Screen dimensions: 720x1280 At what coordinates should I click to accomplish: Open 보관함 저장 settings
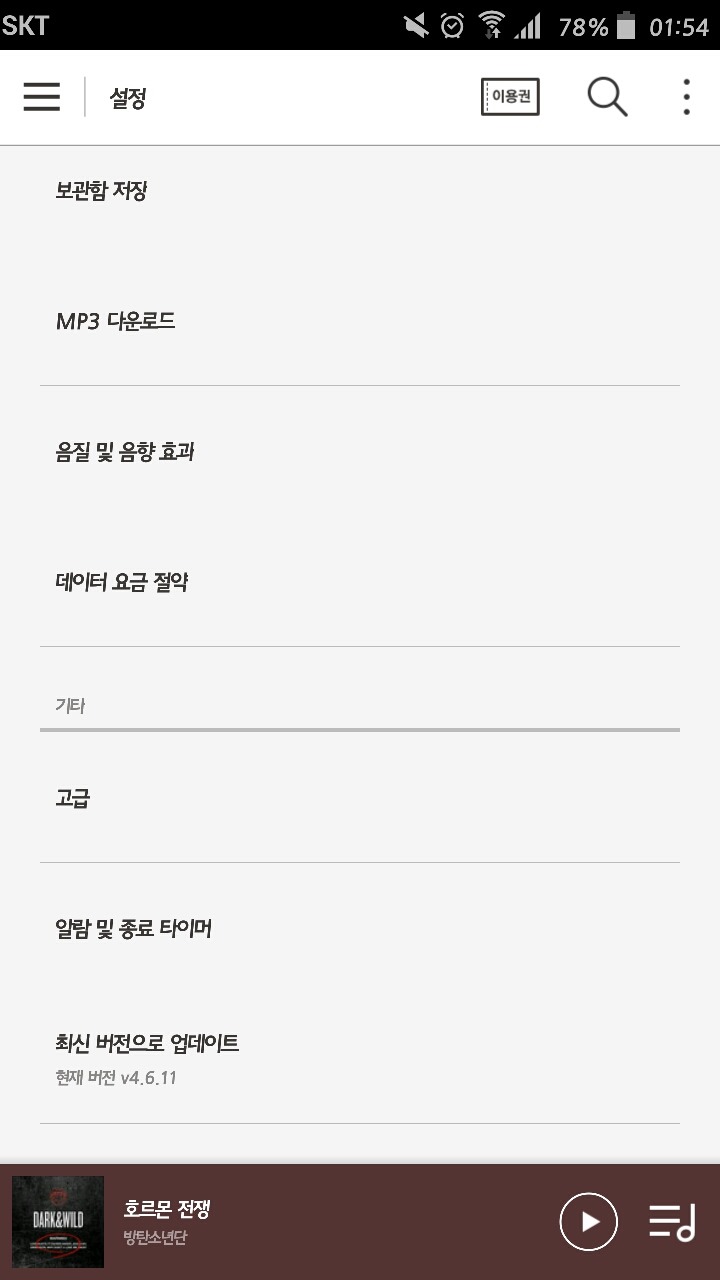point(360,191)
